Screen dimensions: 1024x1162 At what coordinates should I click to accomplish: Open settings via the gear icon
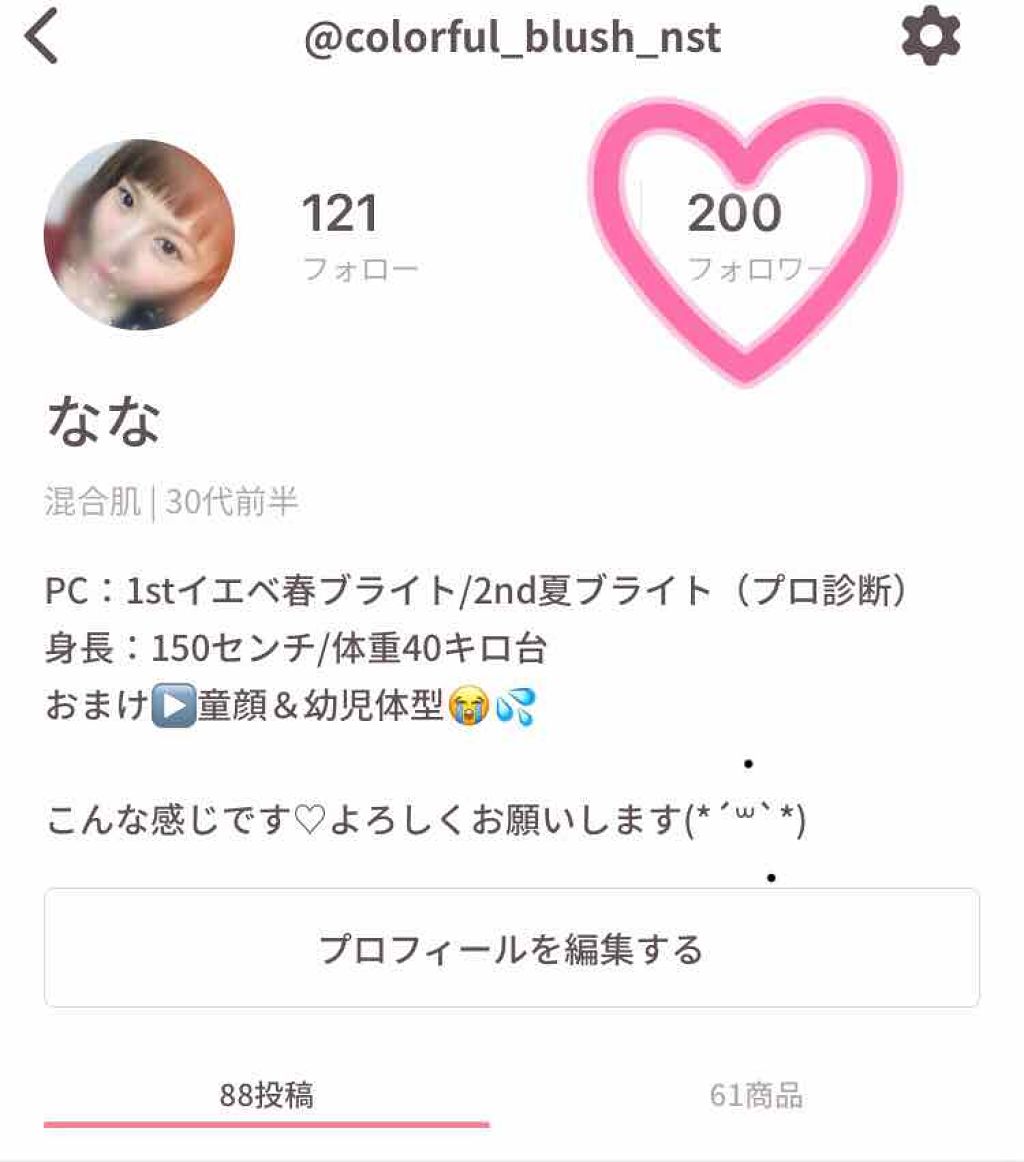pyautogui.click(x=932, y=37)
